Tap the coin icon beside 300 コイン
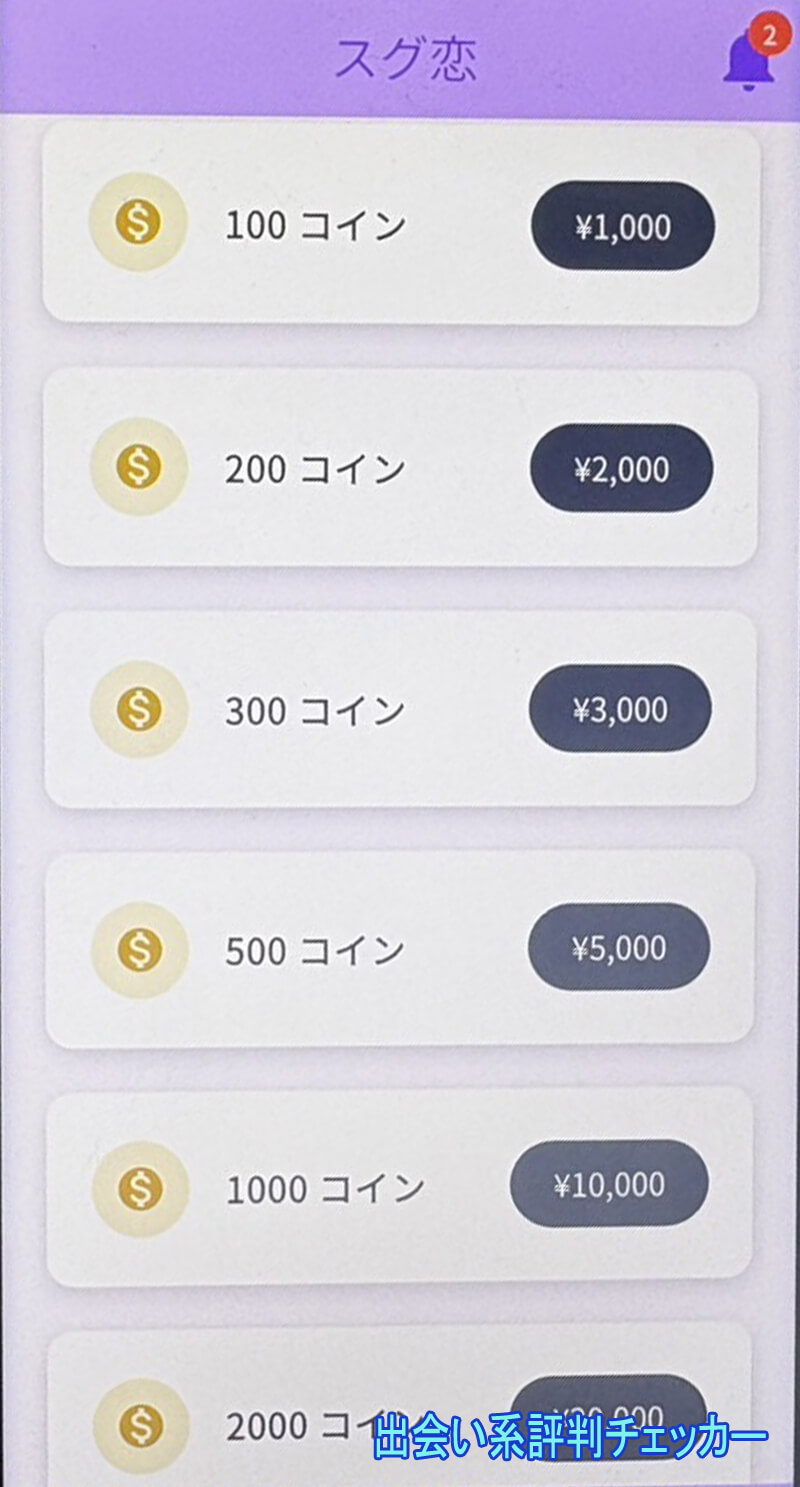The image size is (800, 1487). pyautogui.click(x=140, y=709)
